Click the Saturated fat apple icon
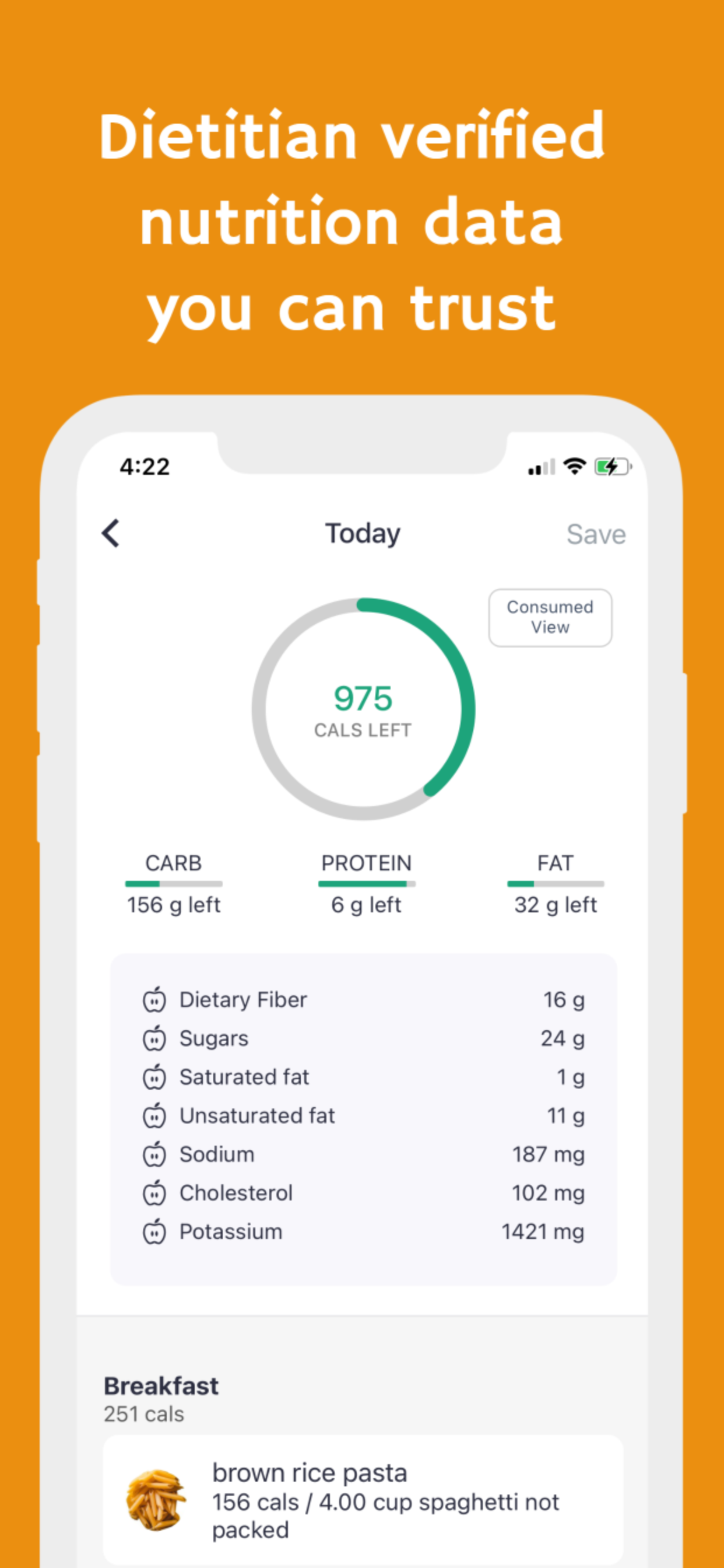724x1568 pixels. (x=154, y=1076)
